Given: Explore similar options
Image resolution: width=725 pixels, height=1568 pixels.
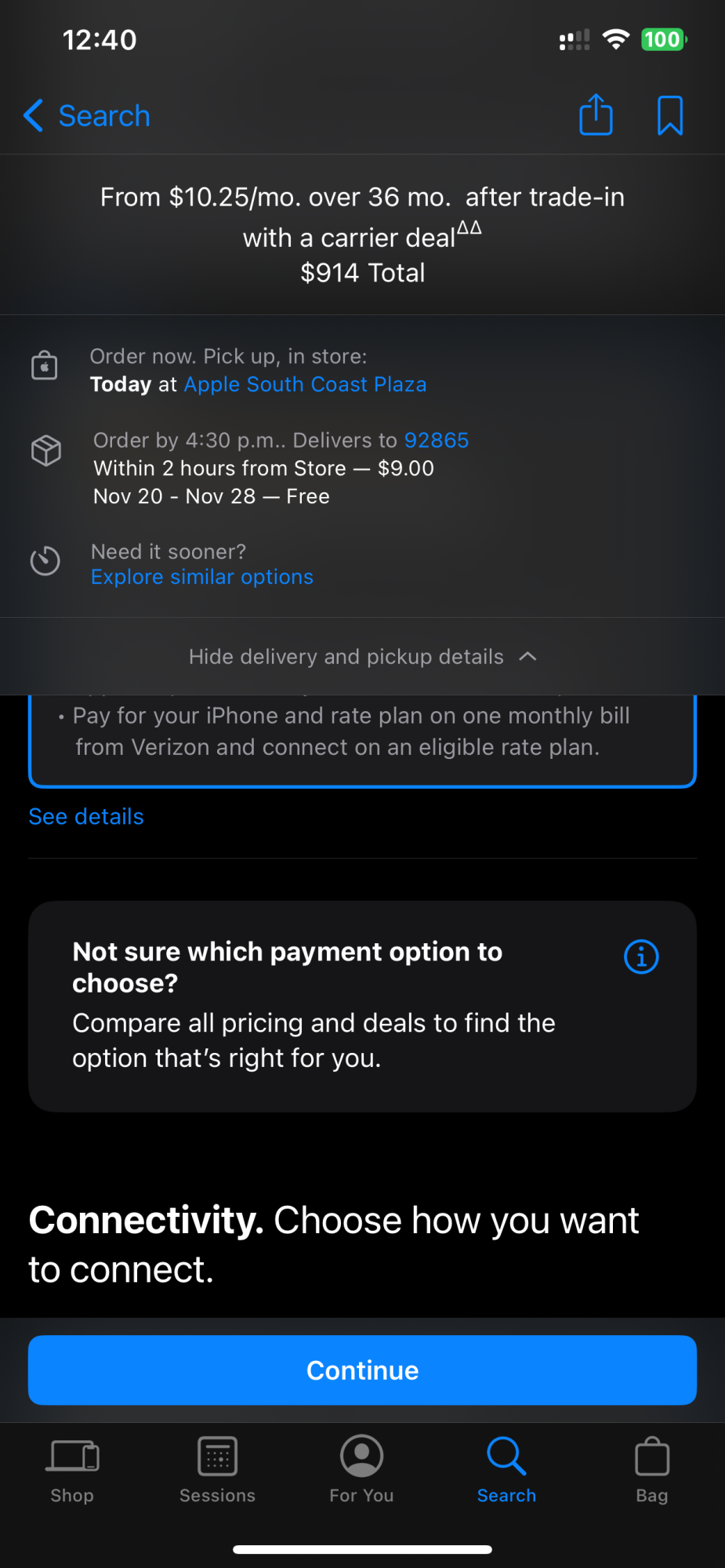Looking at the screenshot, I should coord(202,577).
